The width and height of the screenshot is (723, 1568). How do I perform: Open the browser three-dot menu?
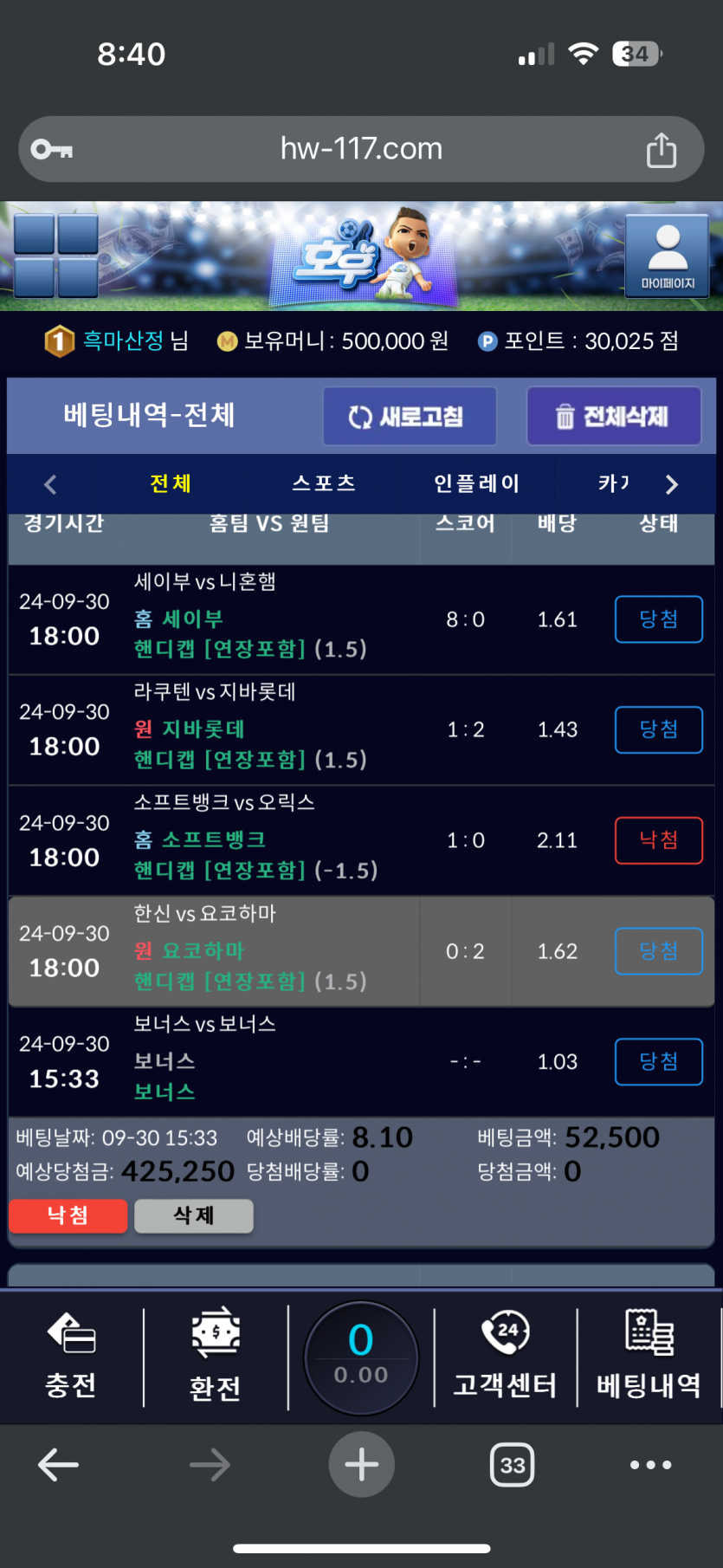click(651, 1465)
